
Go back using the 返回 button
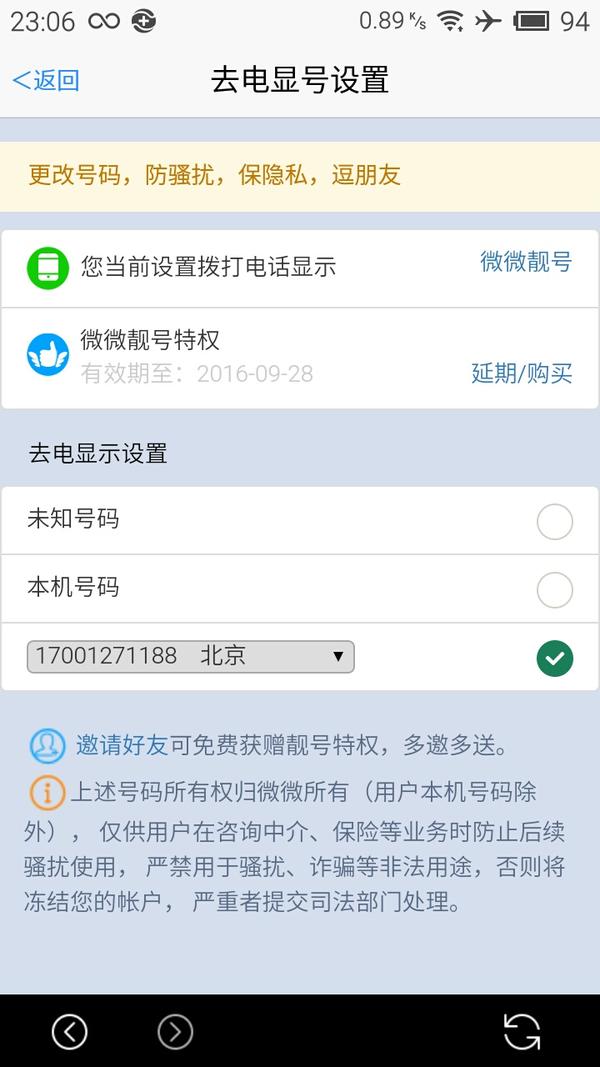coord(46,81)
